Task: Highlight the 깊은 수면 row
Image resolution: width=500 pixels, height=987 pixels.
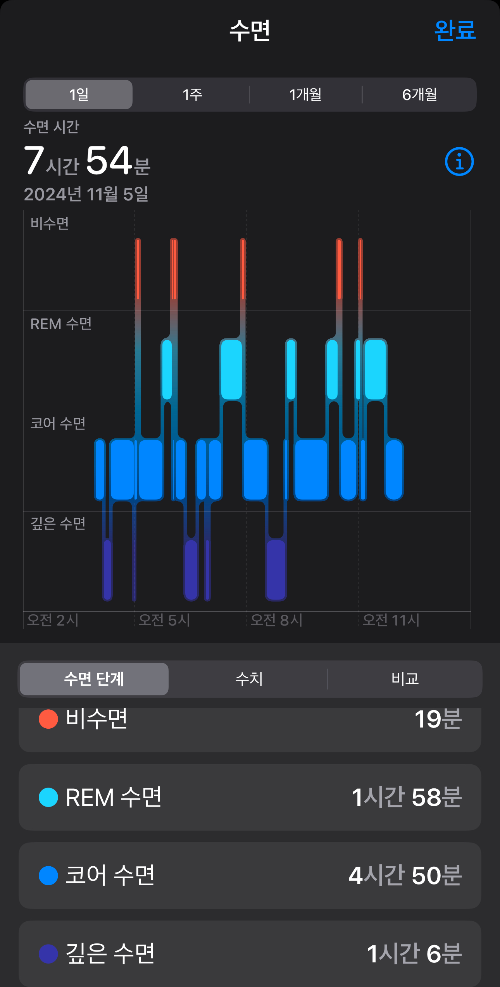Action: click(x=250, y=954)
